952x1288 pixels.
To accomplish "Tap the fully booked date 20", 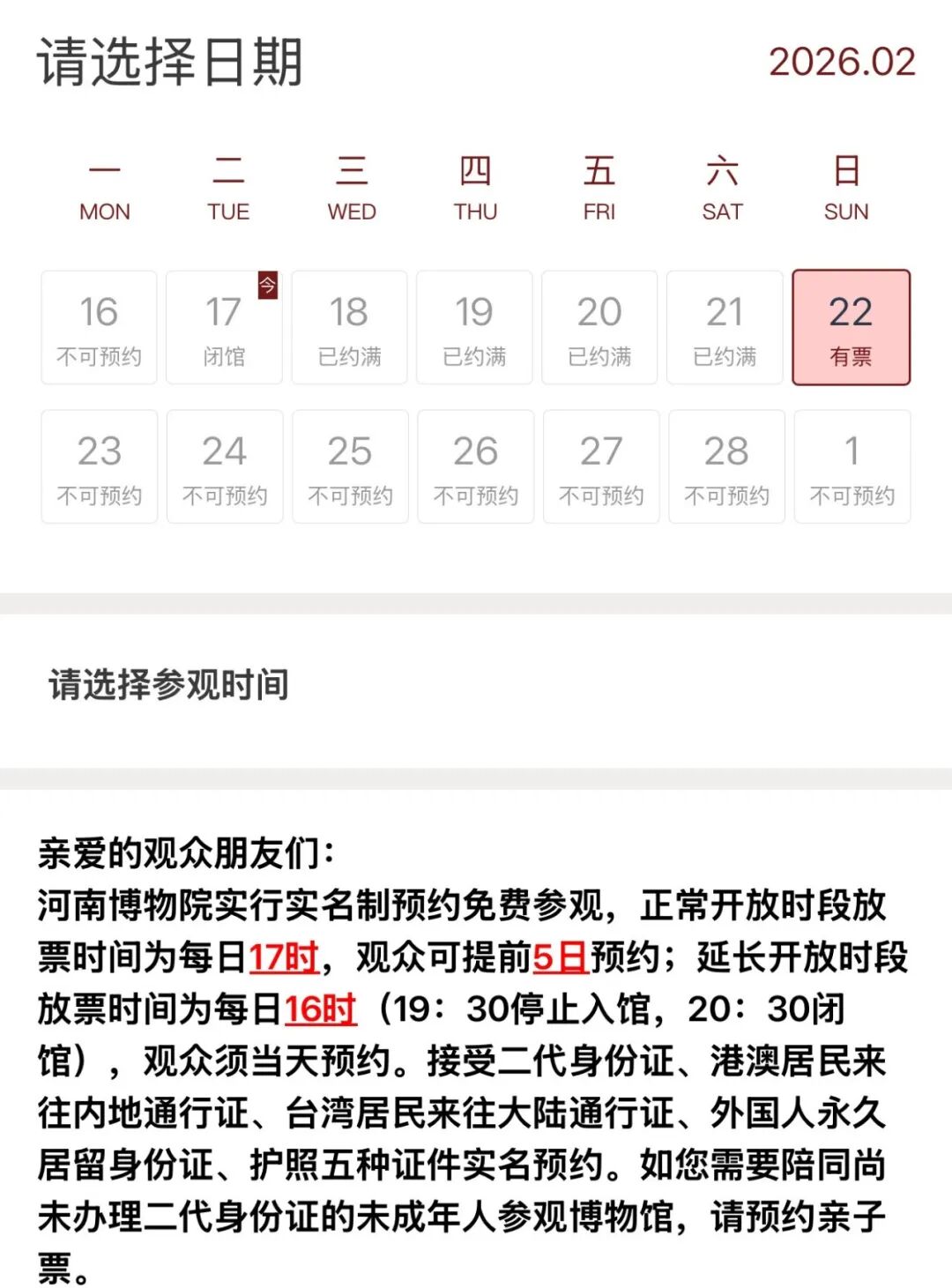I will pos(599,328).
